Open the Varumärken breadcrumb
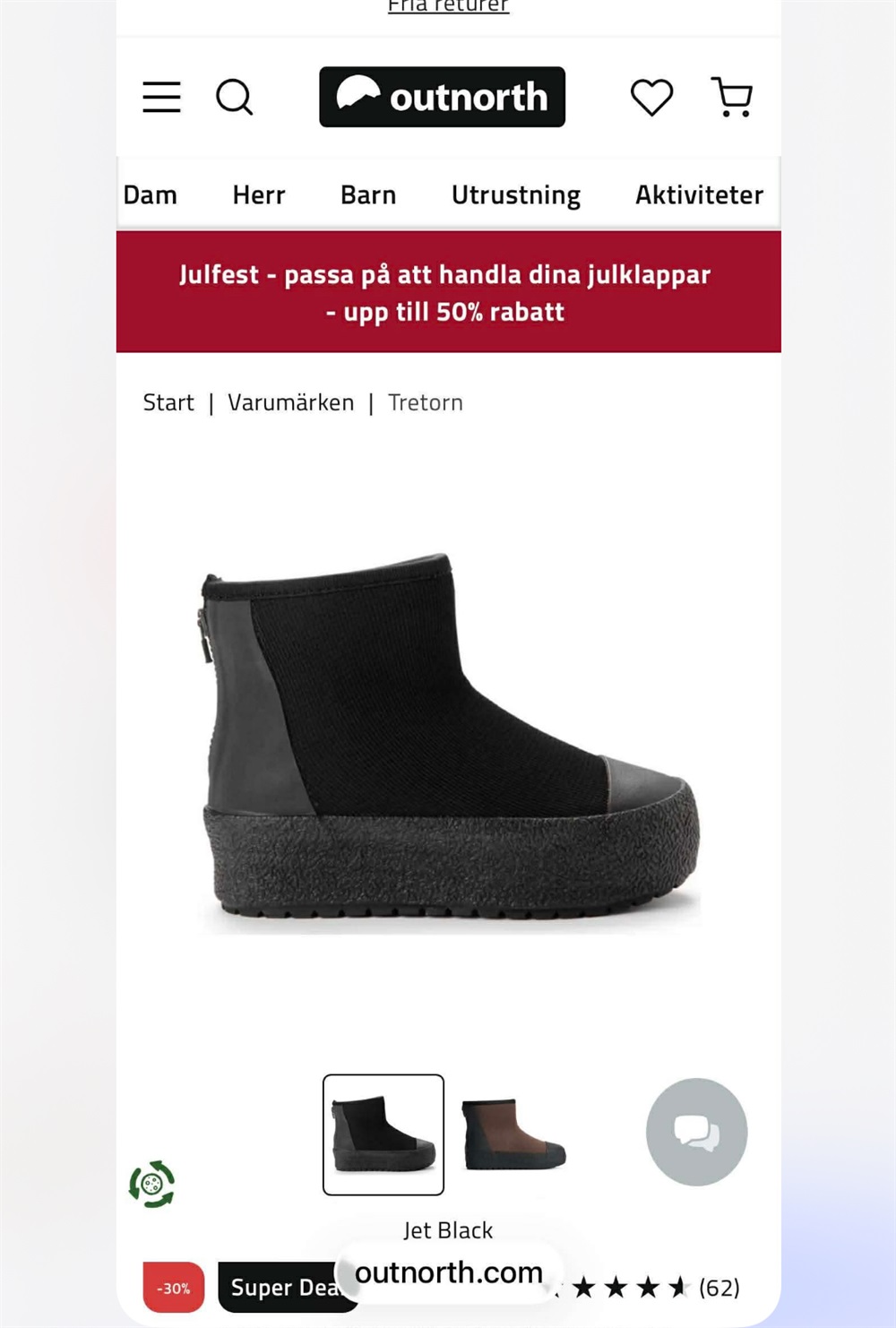896x1328 pixels. click(291, 402)
